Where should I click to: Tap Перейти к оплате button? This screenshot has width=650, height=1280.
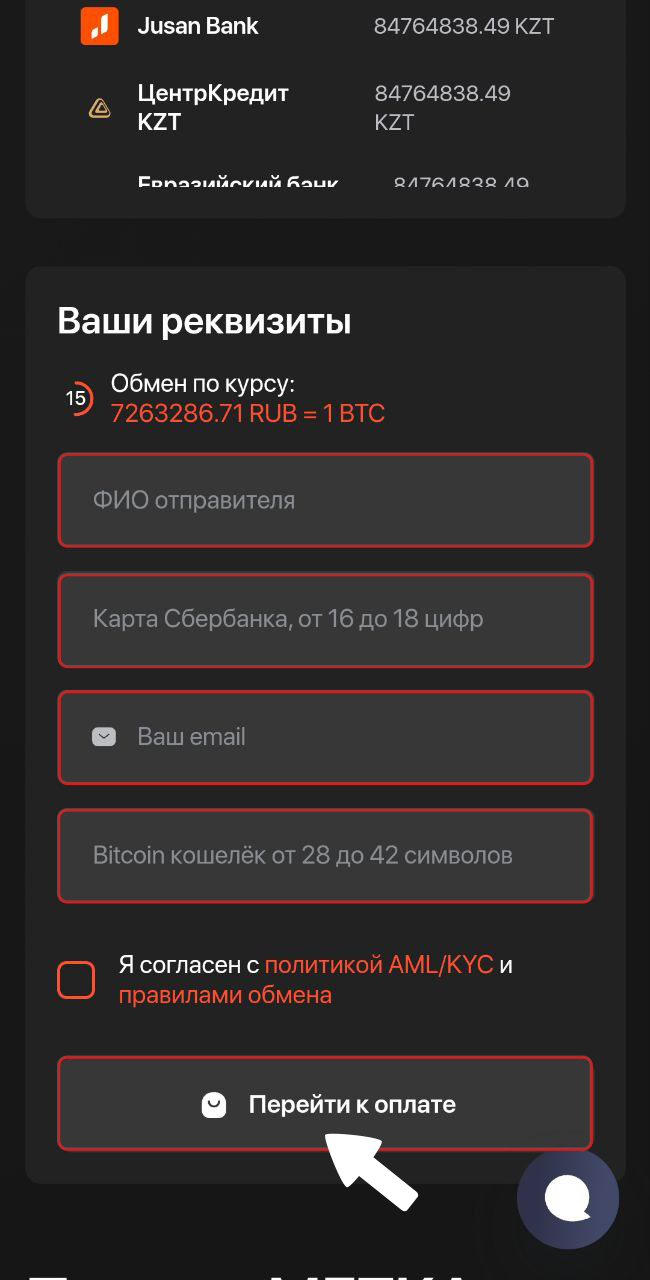click(x=325, y=1104)
